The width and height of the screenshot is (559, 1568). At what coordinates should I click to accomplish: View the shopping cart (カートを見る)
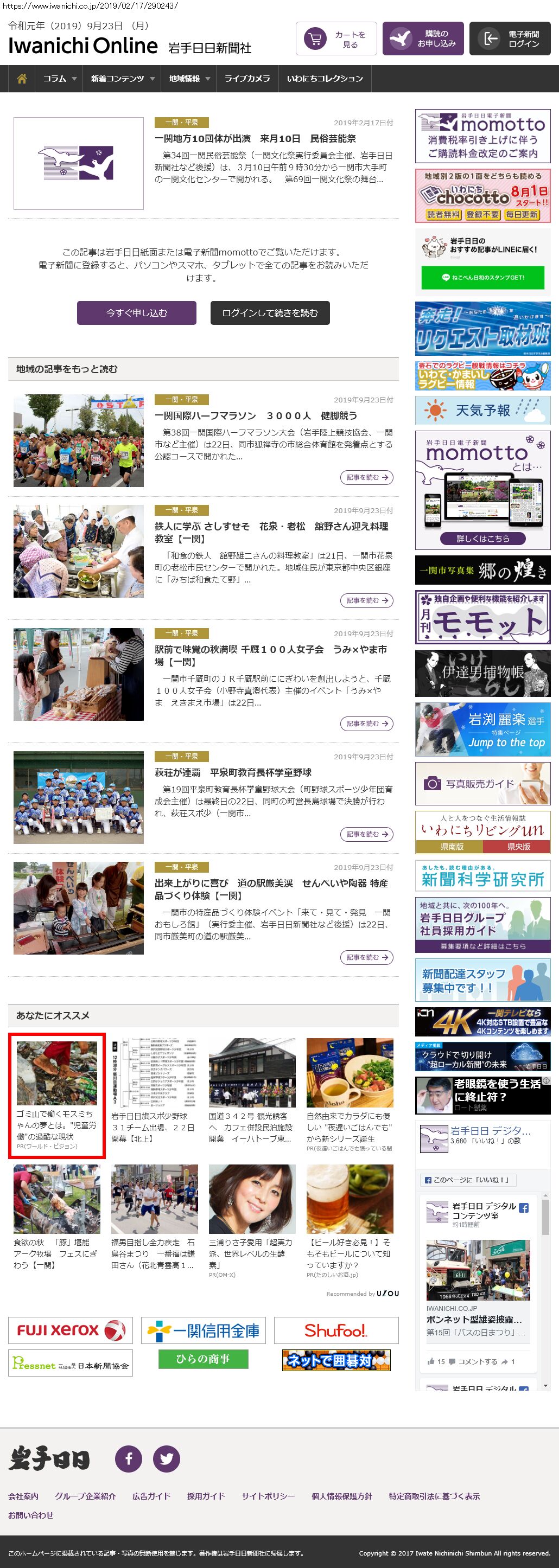coord(336,39)
